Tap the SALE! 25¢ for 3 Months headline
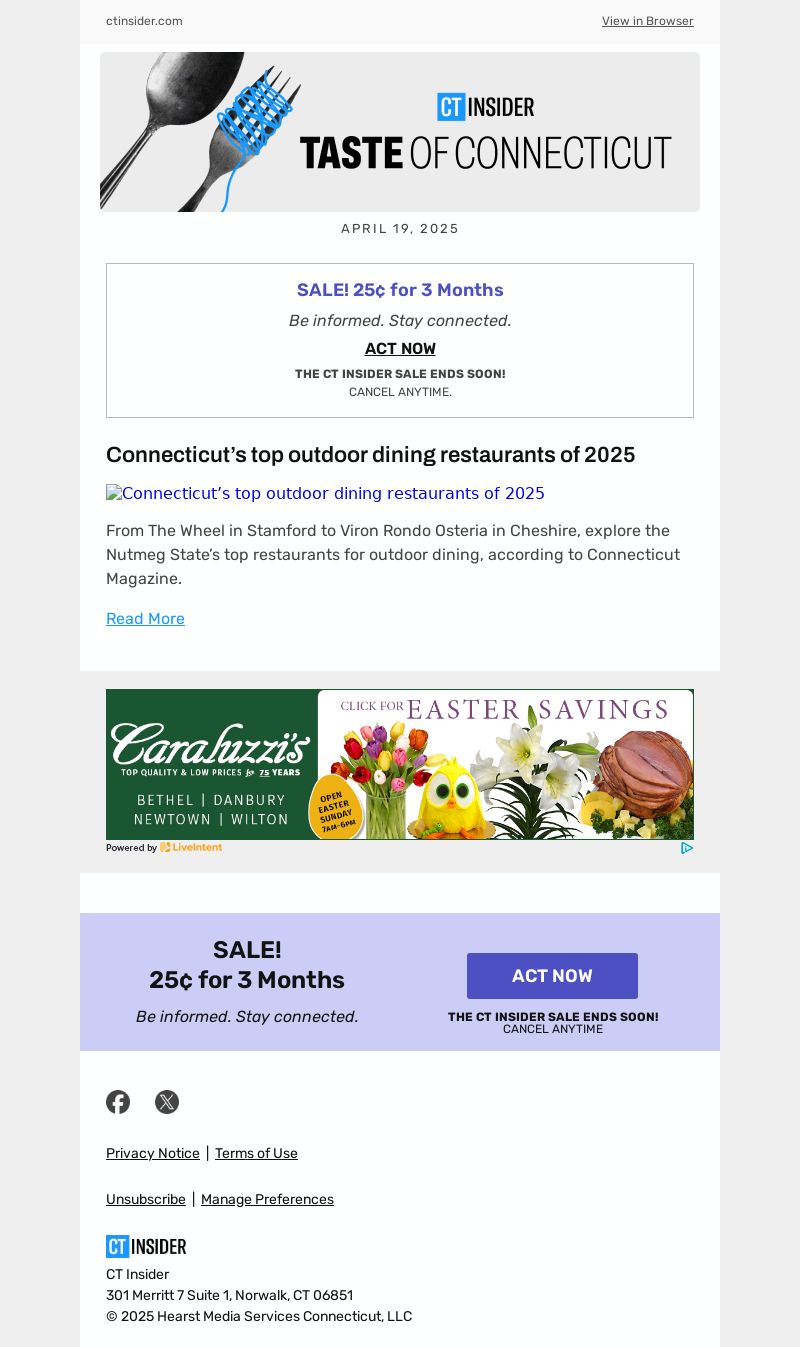This screenshot has height=1347, width=800. point(400,290)
